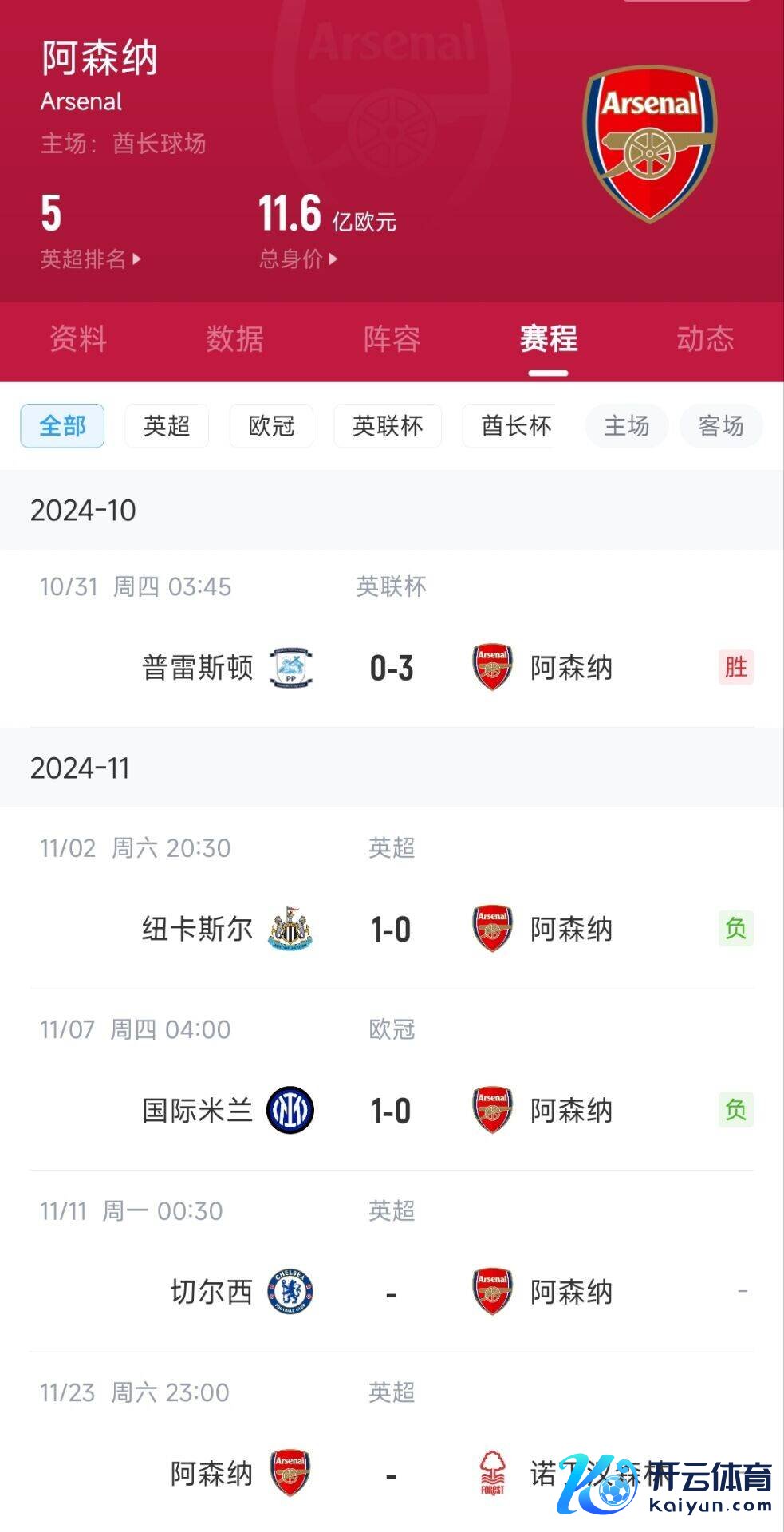Filter matches by 英超

click(167, 426)
